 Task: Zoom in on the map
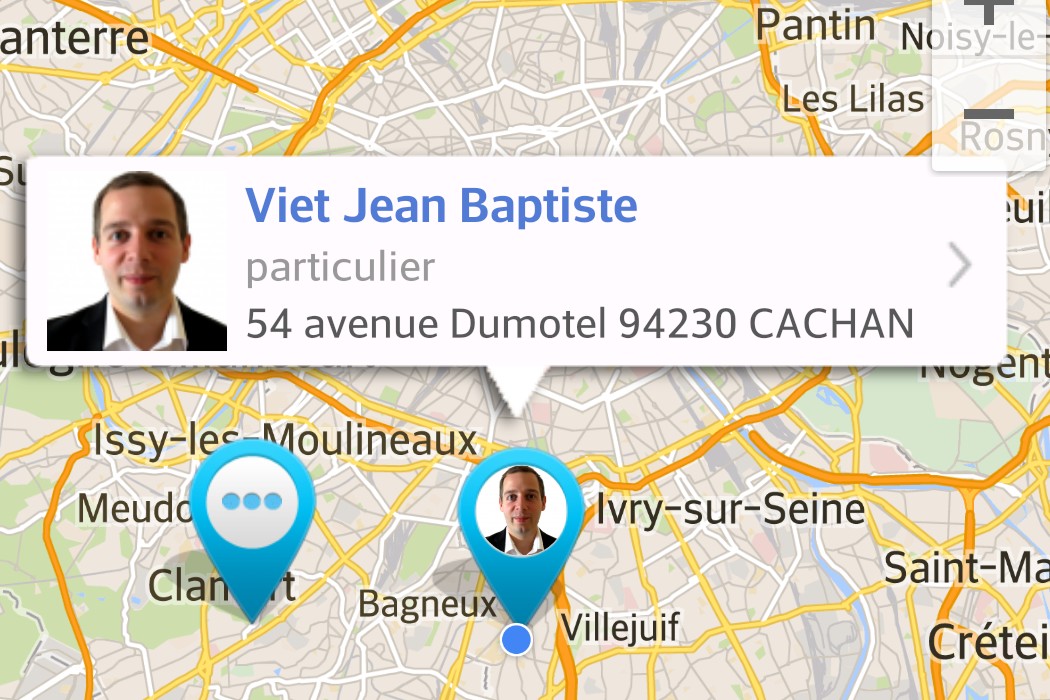pos(990,14)
